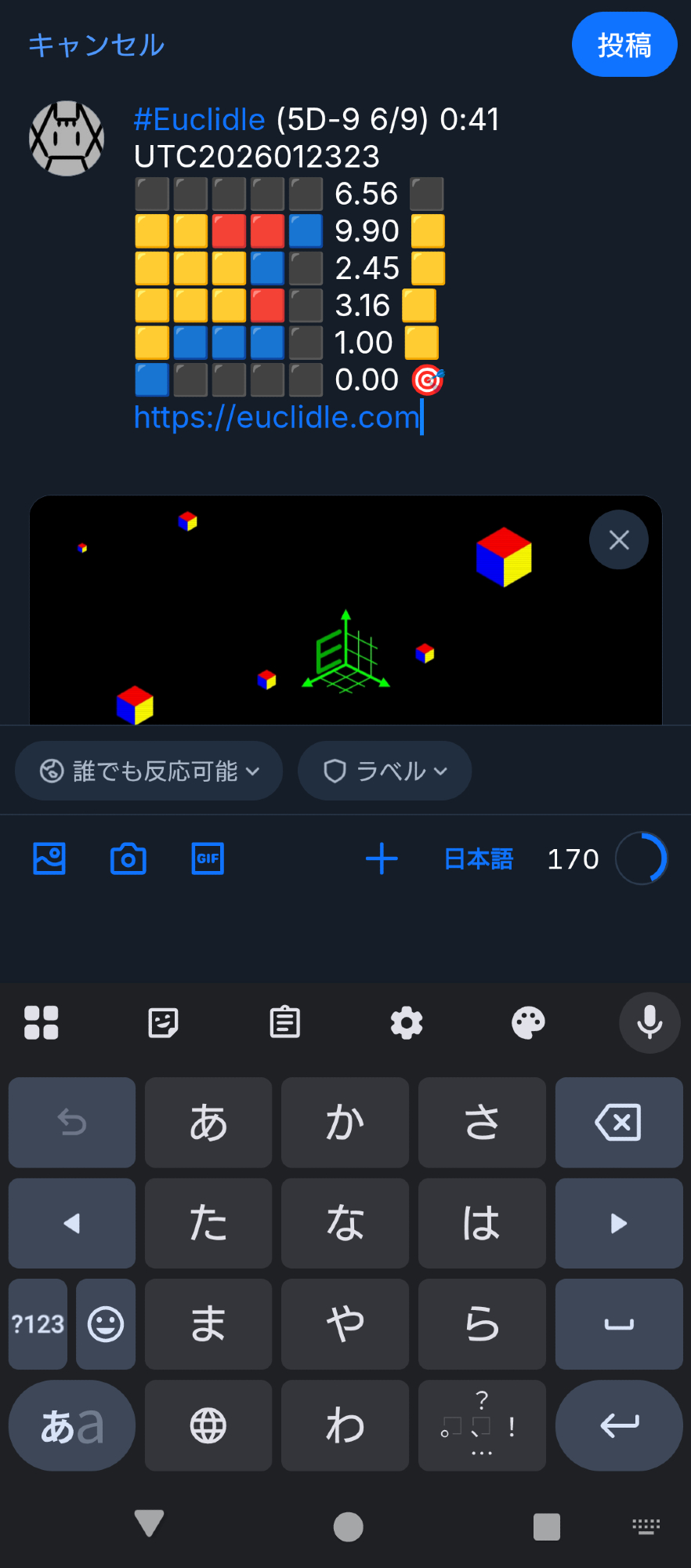Open the keyboard clipboard
This screenshot has width=691, height=1568.
285,1023
